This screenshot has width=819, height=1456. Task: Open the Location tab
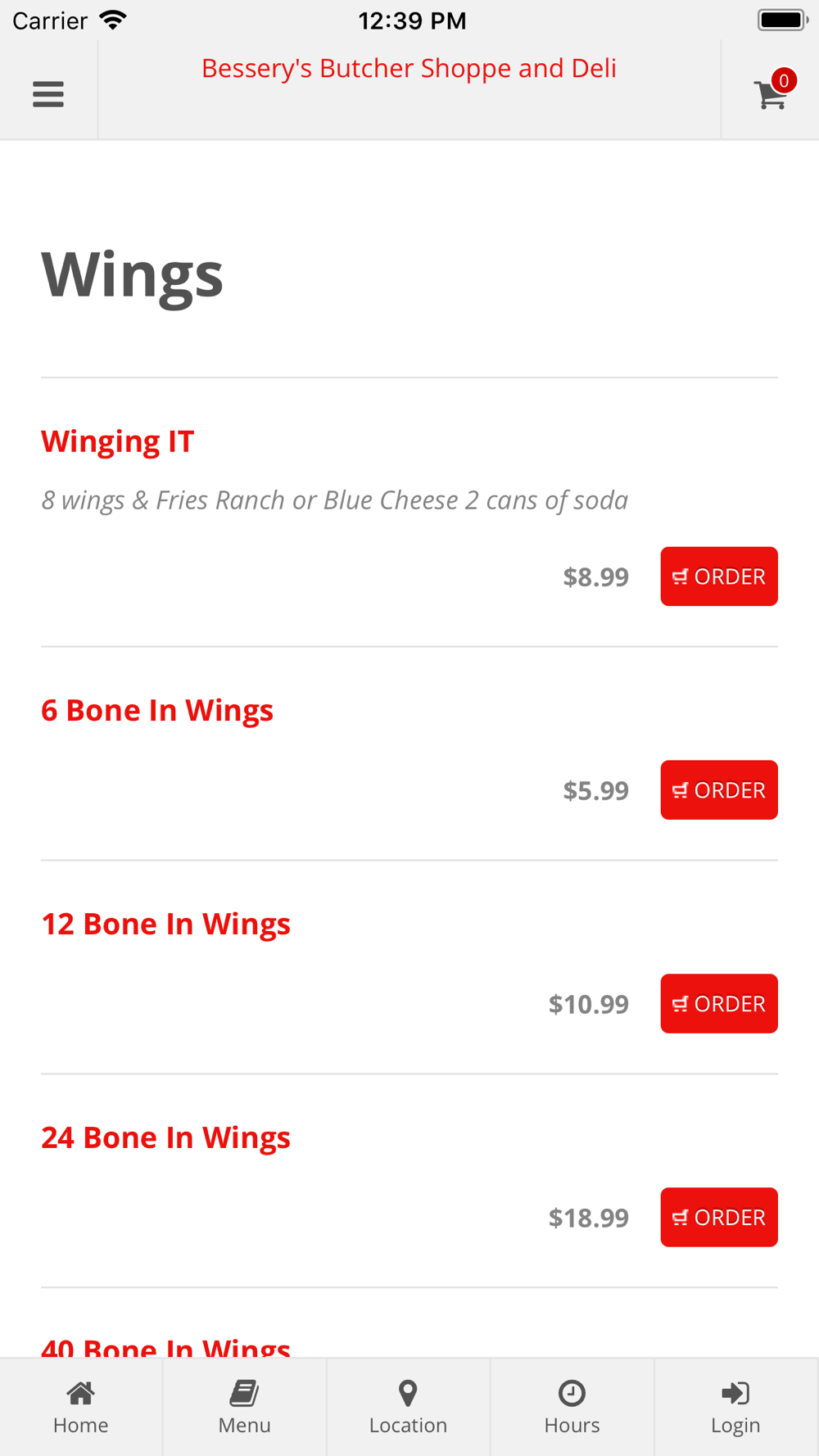(x=409, y=1408)
